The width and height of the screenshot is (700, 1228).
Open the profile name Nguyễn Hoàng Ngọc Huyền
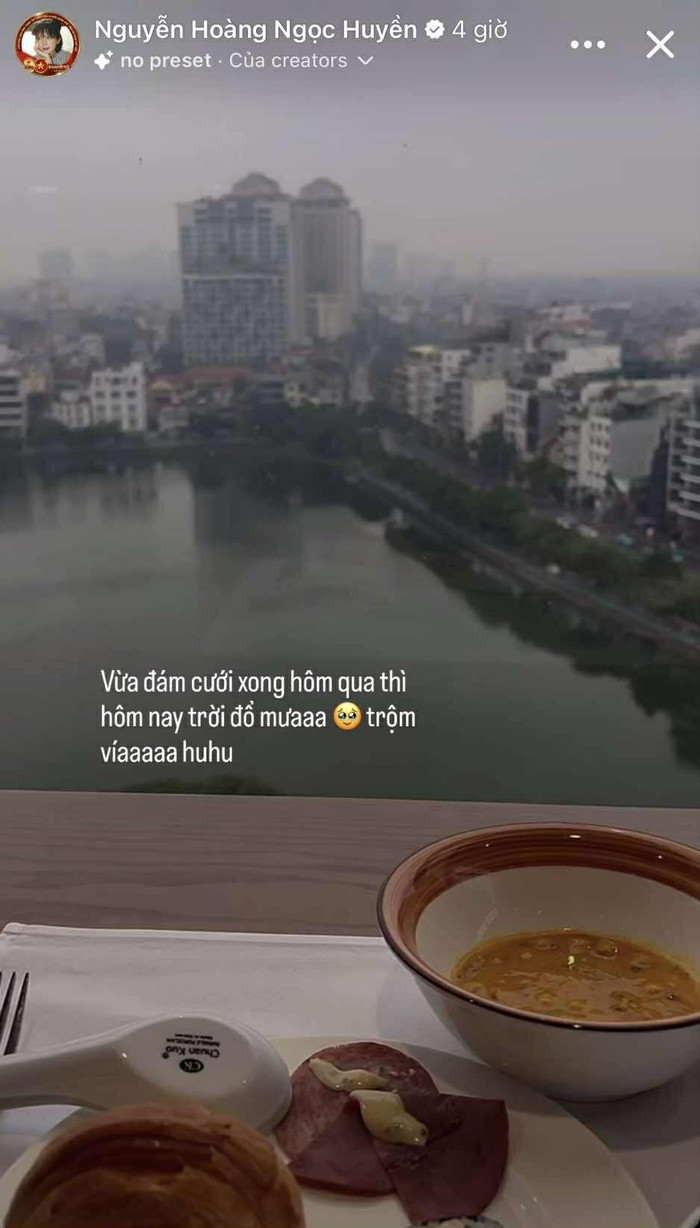click(255, 30)
